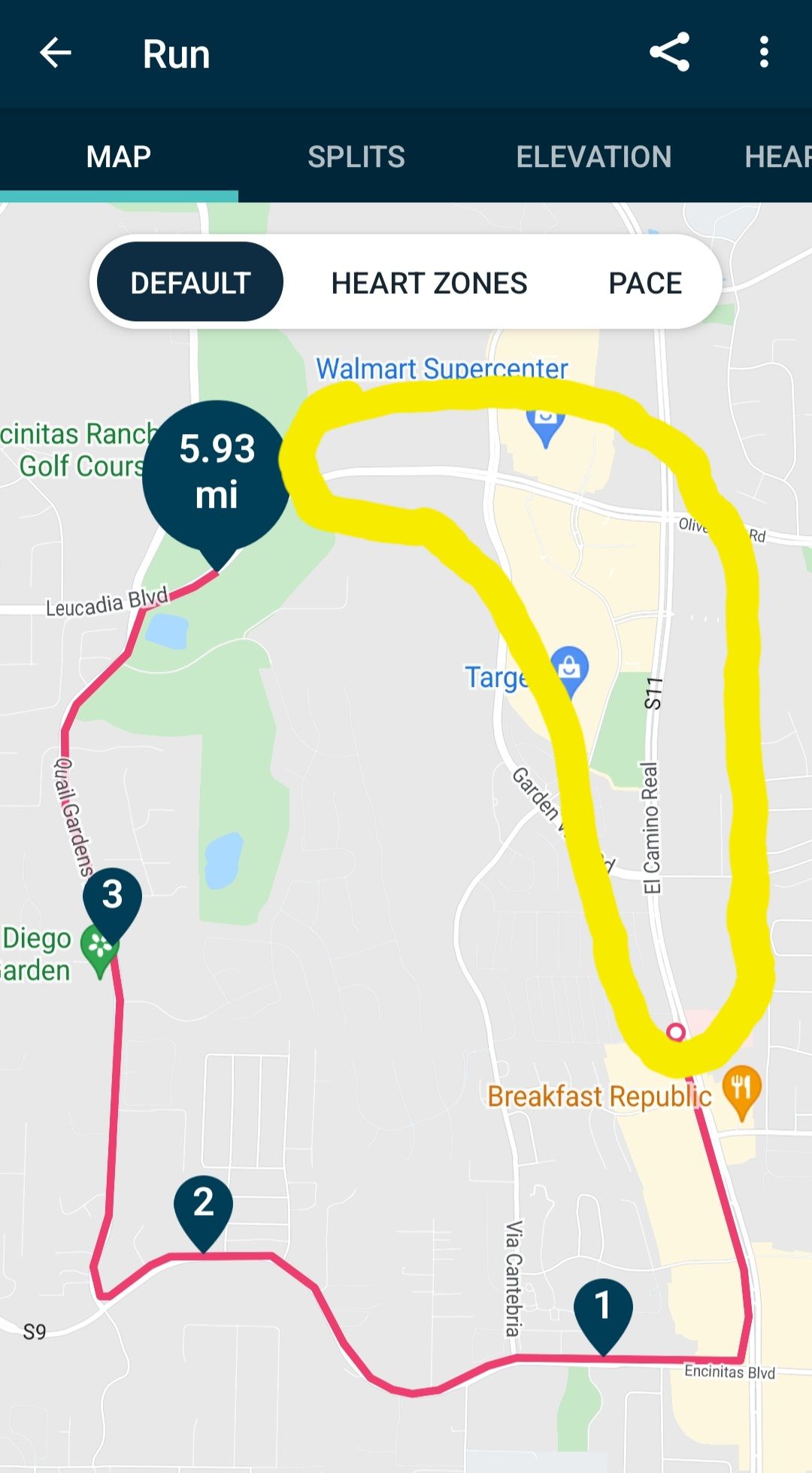Switch to the Splits tab
The width and height of the screenshot is (812, 1473).
[356, 156]
